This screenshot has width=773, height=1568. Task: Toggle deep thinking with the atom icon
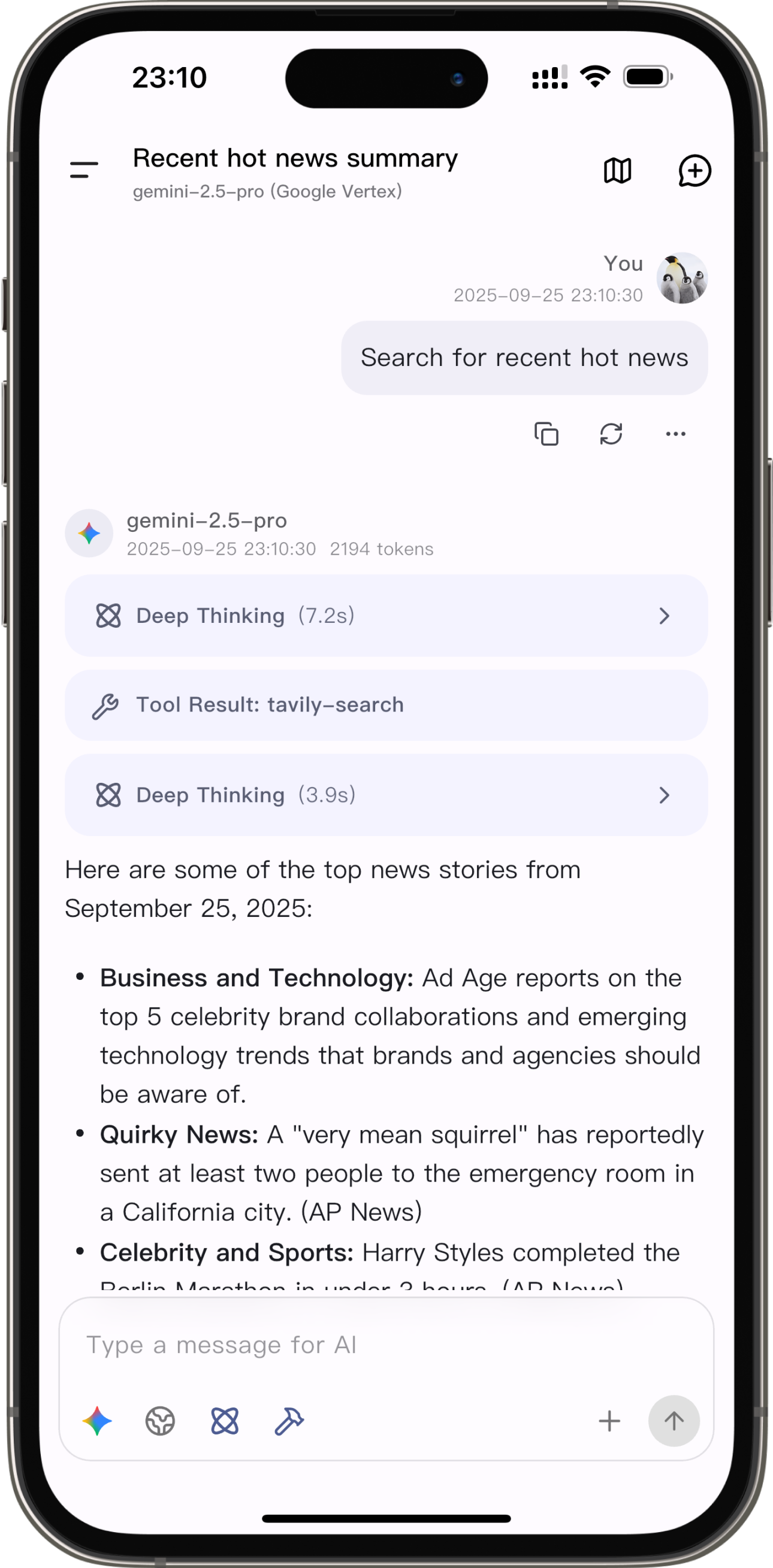tap(224, 1421)
